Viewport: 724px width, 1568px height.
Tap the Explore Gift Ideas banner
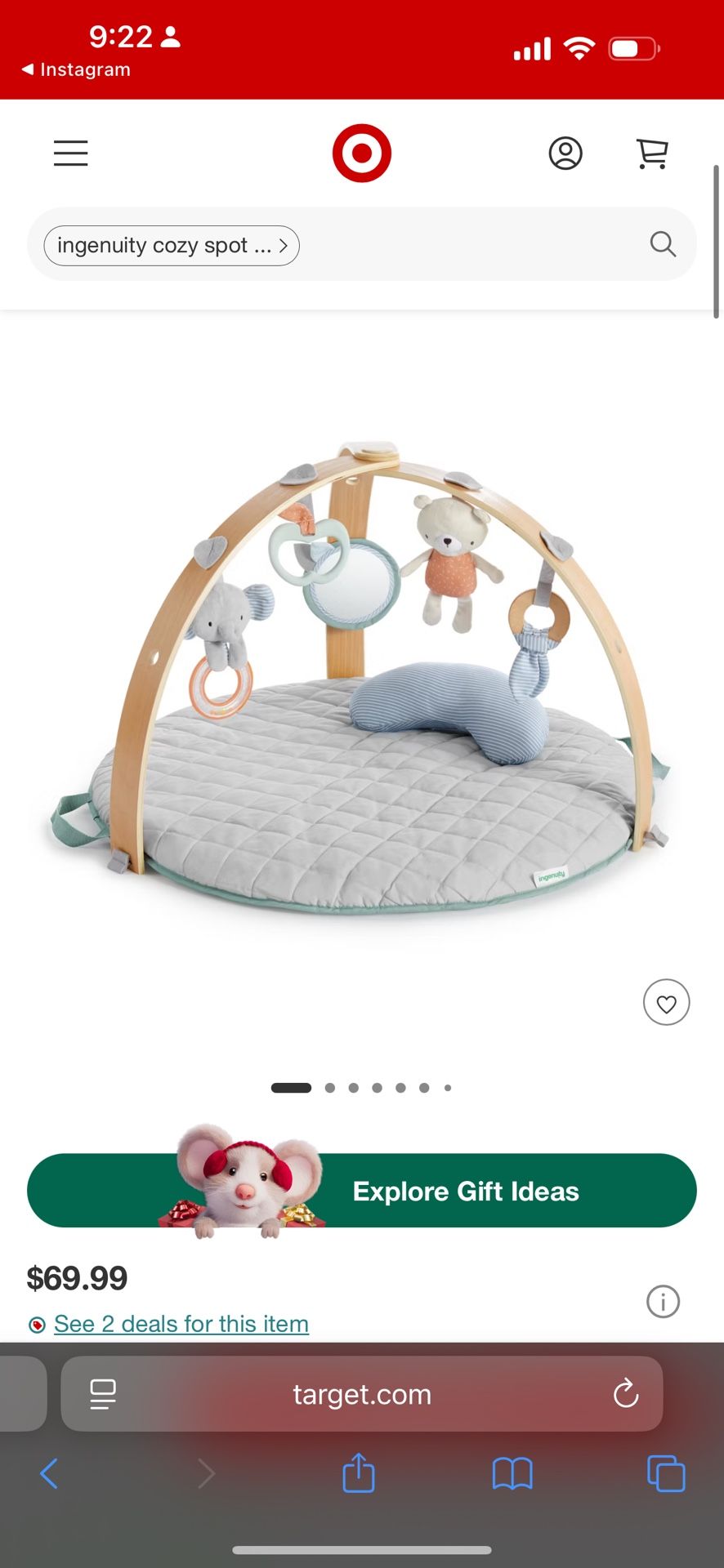tap(361, 1190)
